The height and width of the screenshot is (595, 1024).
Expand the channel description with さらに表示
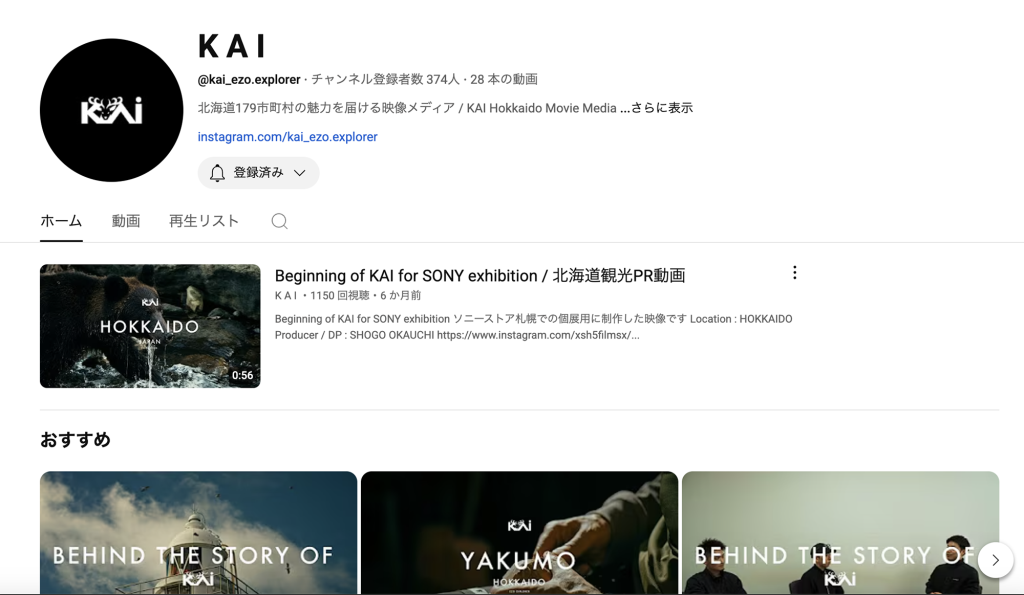click(x=662, y=108)
